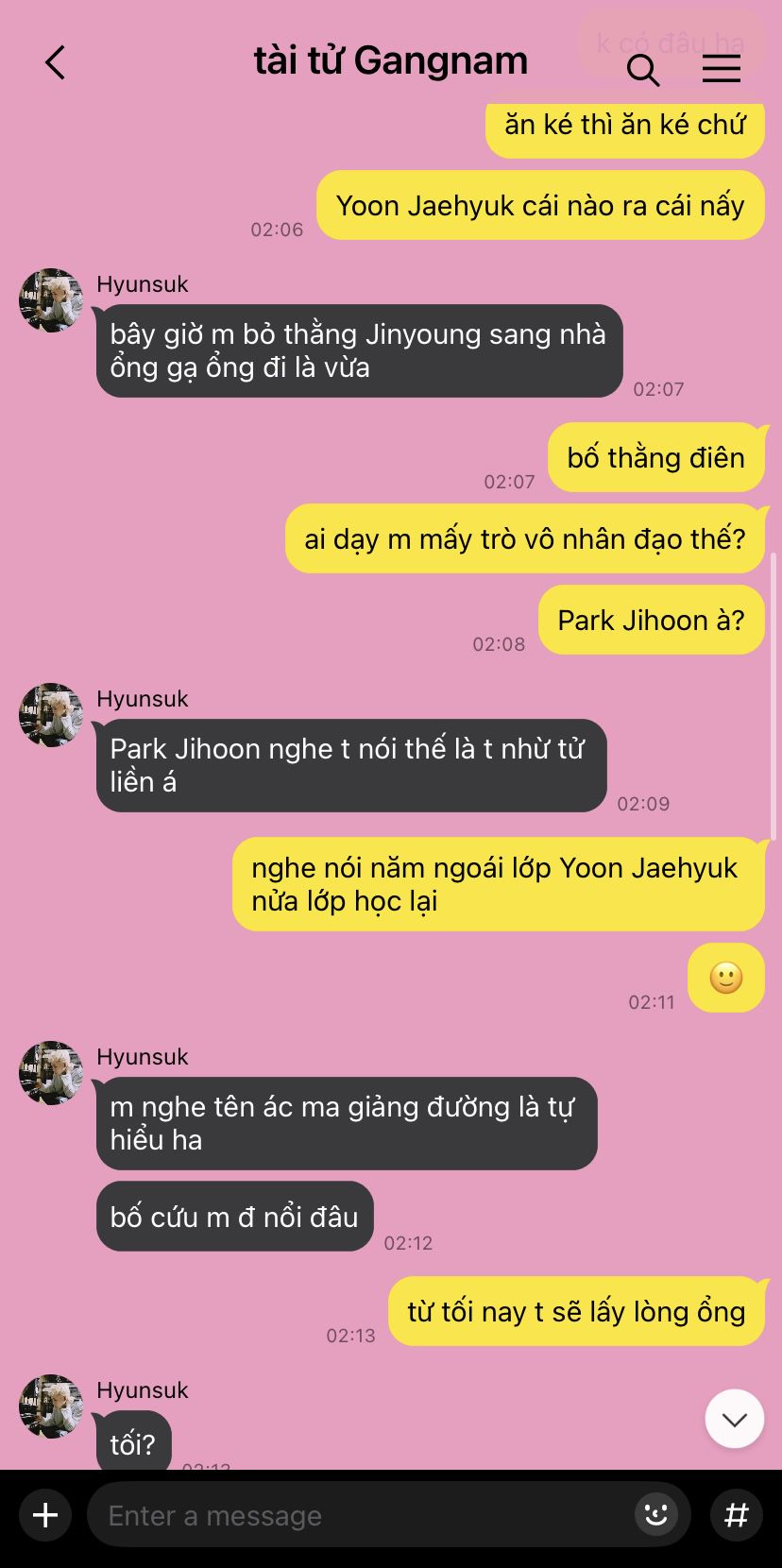Tap the Enter a message field
The image size is (782, 1568).
point(359,1515)
